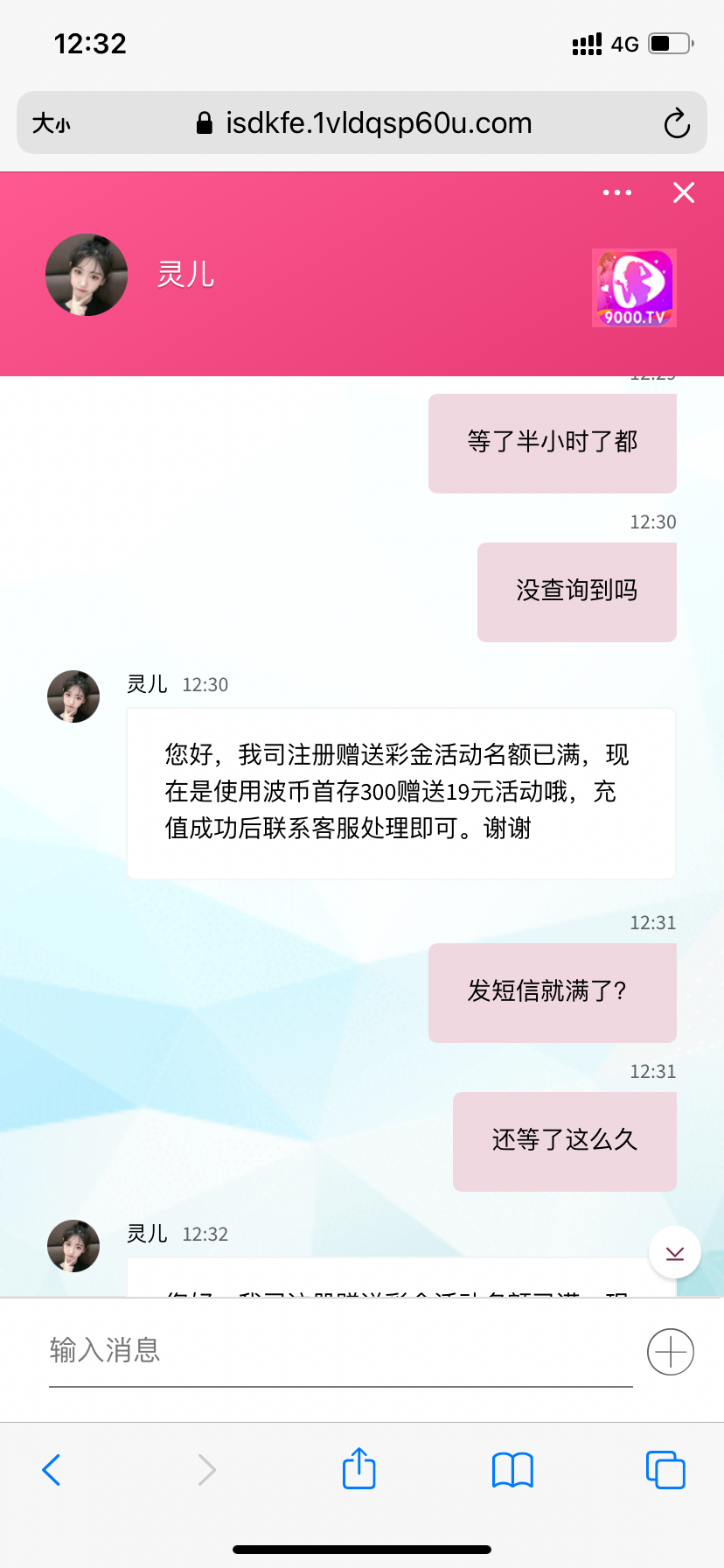
Task: Tap the plus icon beside the message input
Action: (670, 1351)
